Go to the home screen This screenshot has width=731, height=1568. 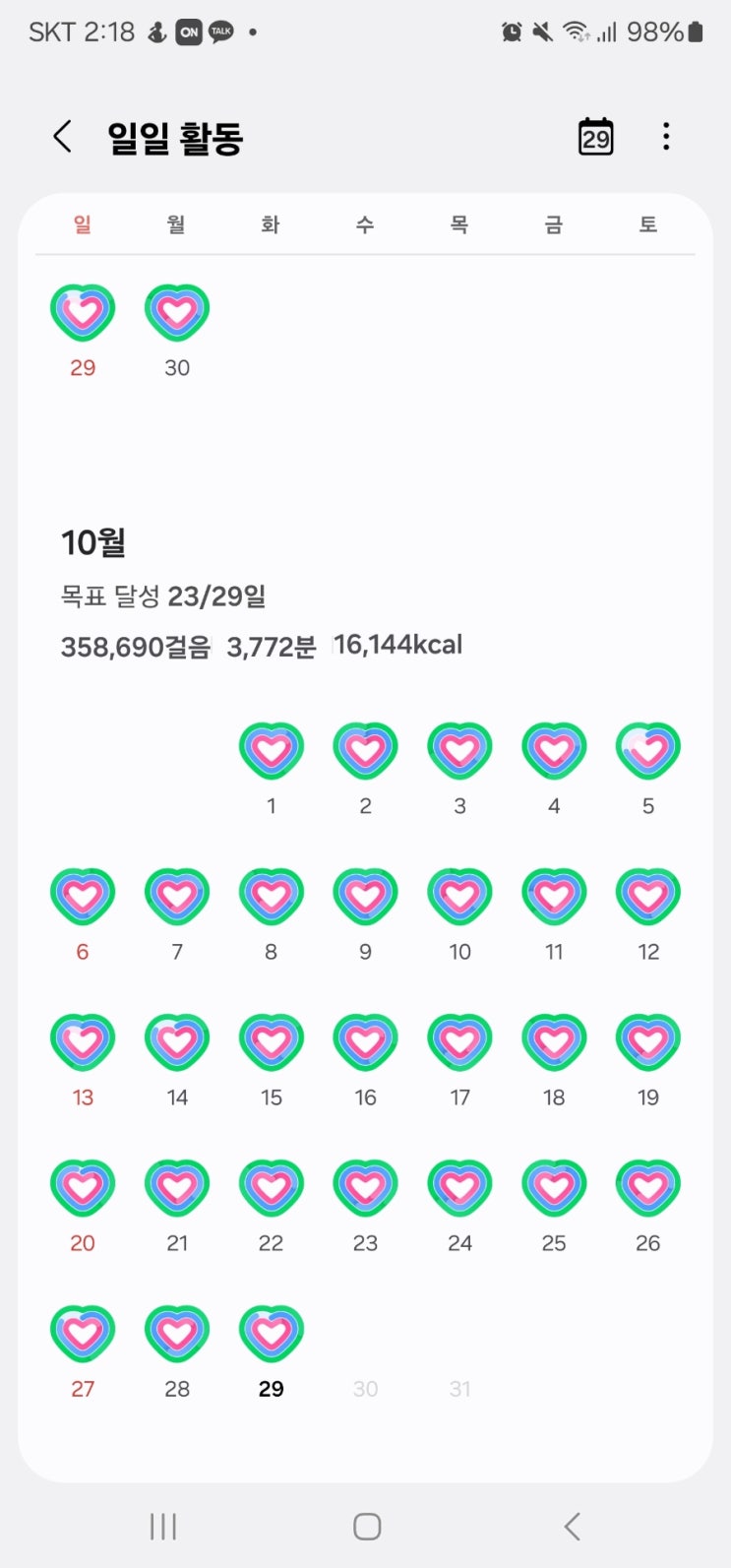[x=367, y=1527]
